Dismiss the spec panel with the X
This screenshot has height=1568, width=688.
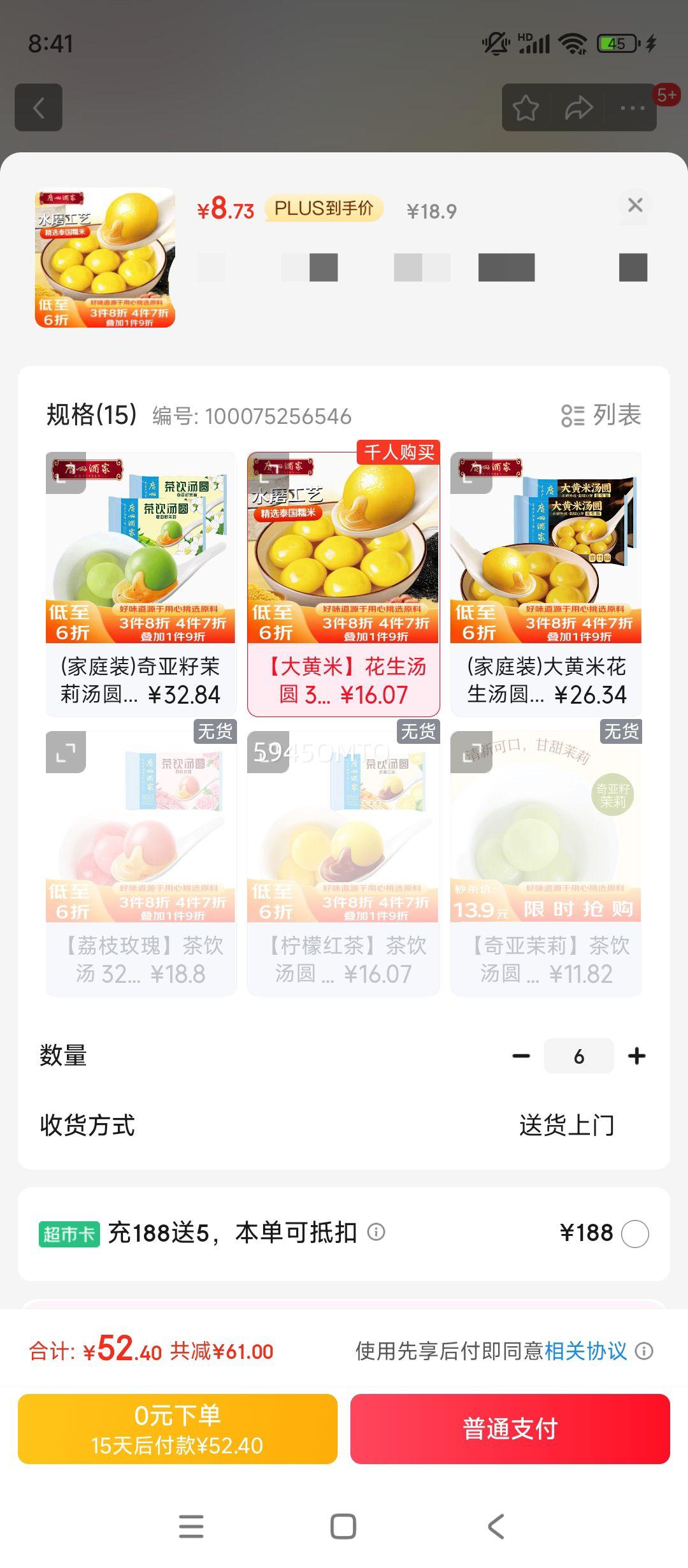[634, 207]
